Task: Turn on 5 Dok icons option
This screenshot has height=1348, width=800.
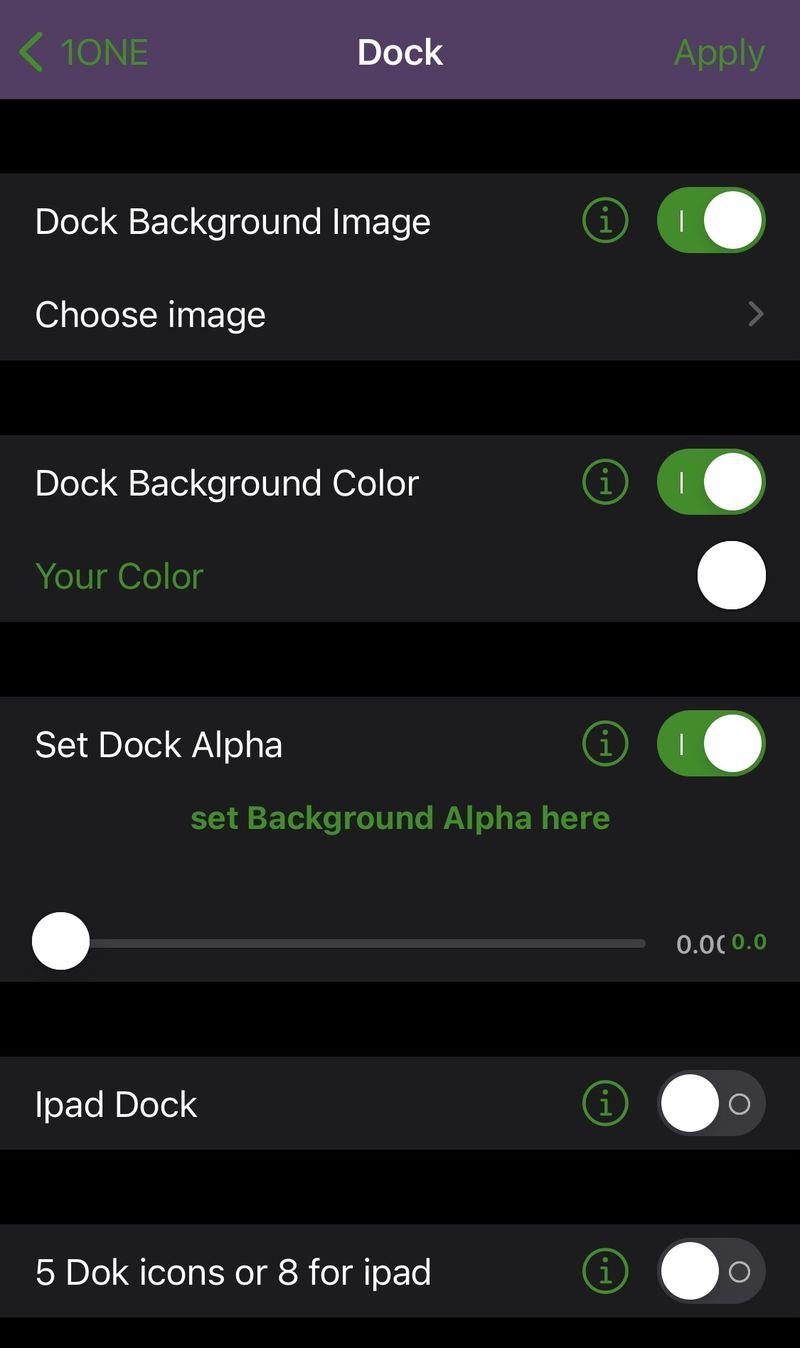Action: [711, 1272]
